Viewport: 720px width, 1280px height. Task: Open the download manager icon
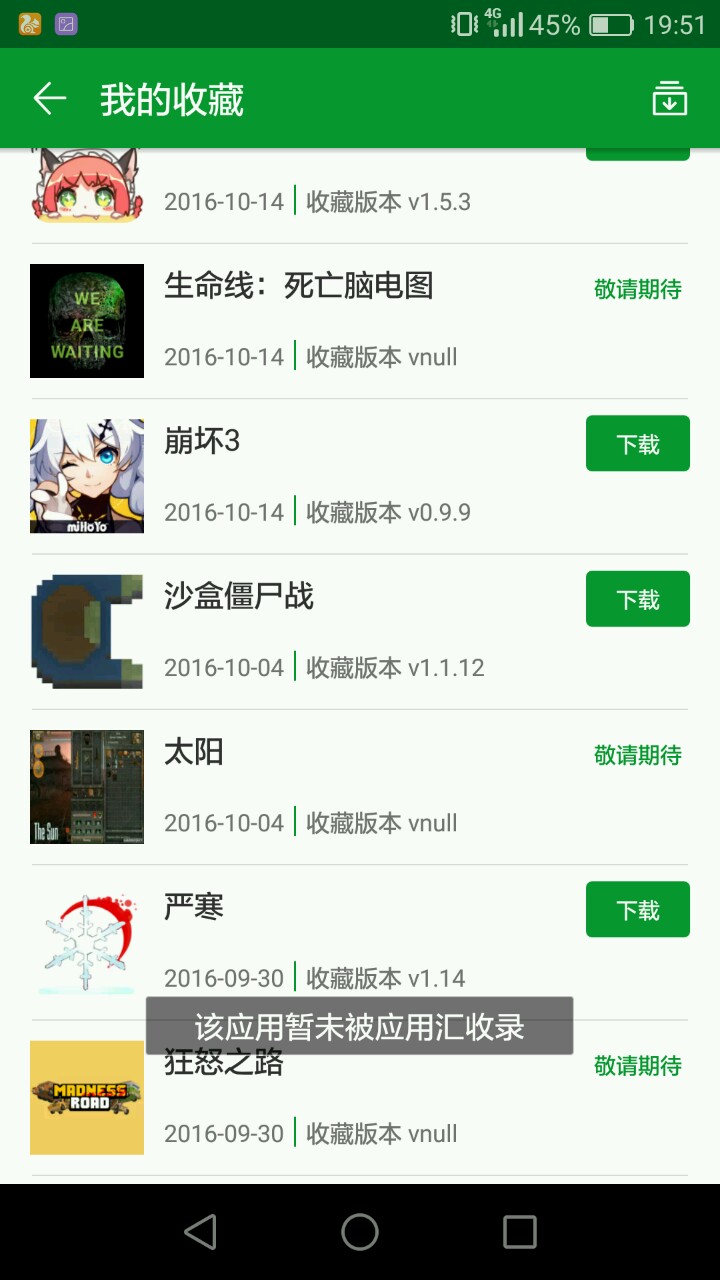click(x=669, y=99)
